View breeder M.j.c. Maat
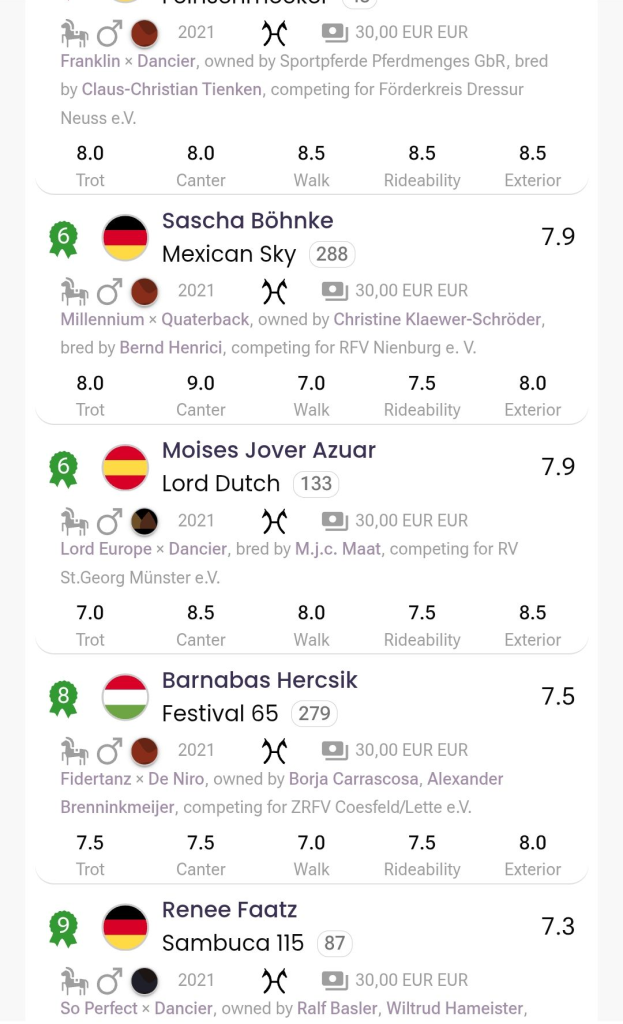Viewport: 623px width, 1024px height. tap(338, 549)
